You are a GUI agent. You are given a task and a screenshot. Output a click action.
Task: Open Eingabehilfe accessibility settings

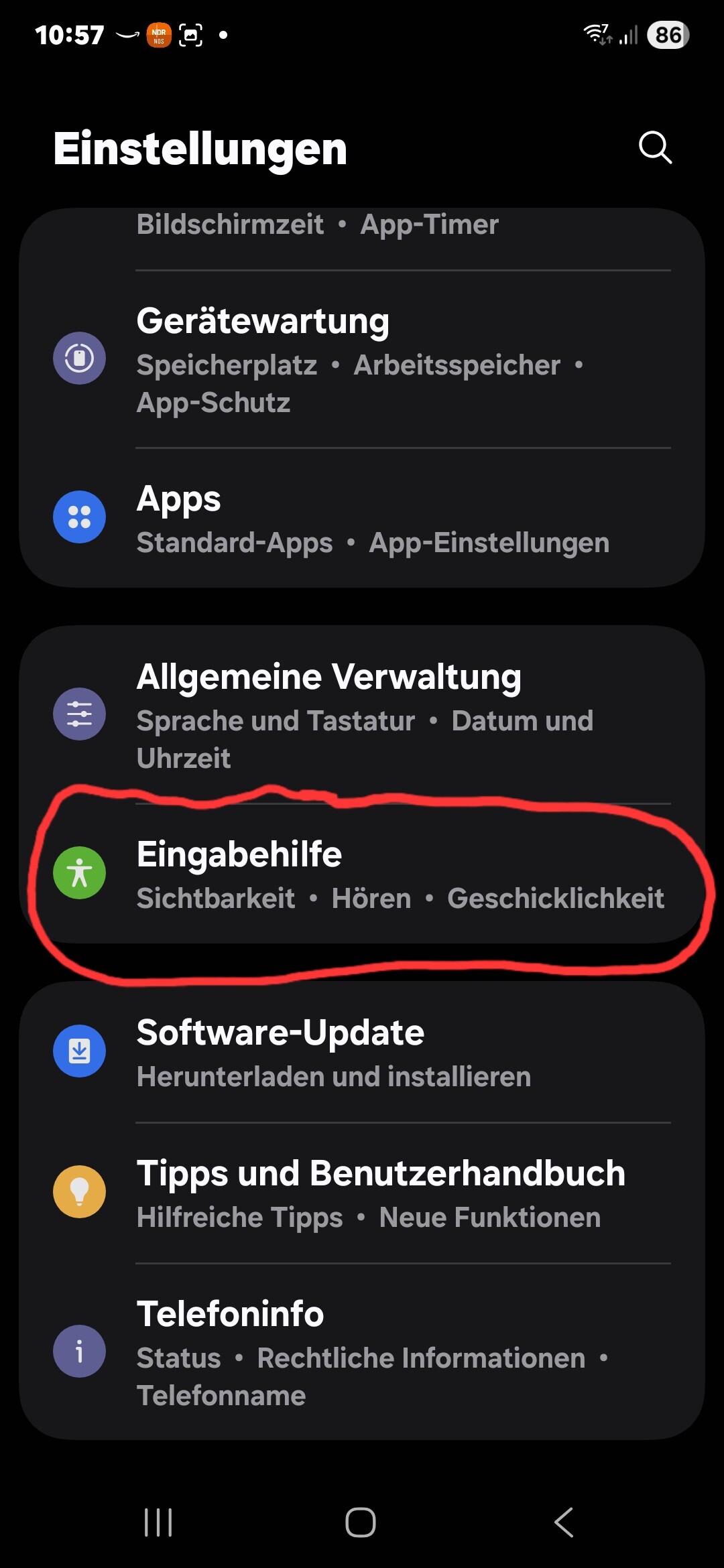point(362,874)
